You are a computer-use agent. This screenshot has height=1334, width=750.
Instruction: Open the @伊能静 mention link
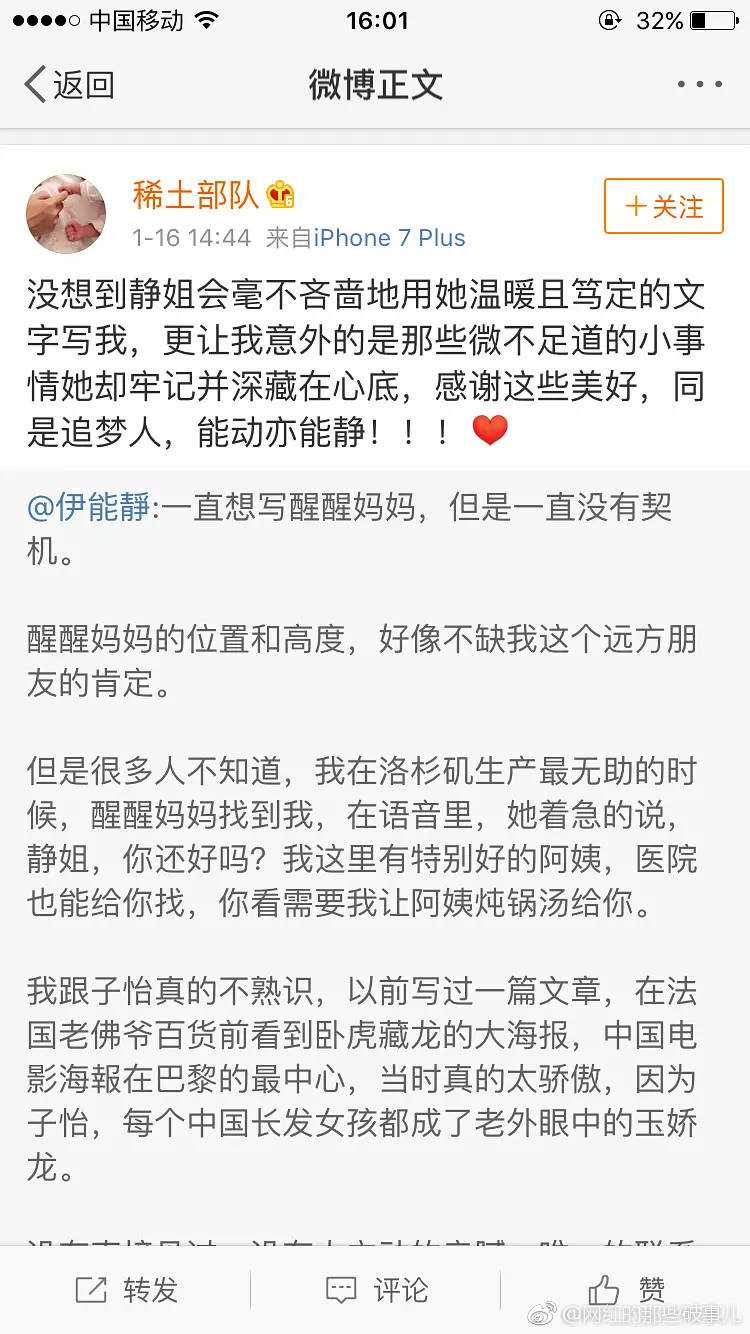pos(88,507)
